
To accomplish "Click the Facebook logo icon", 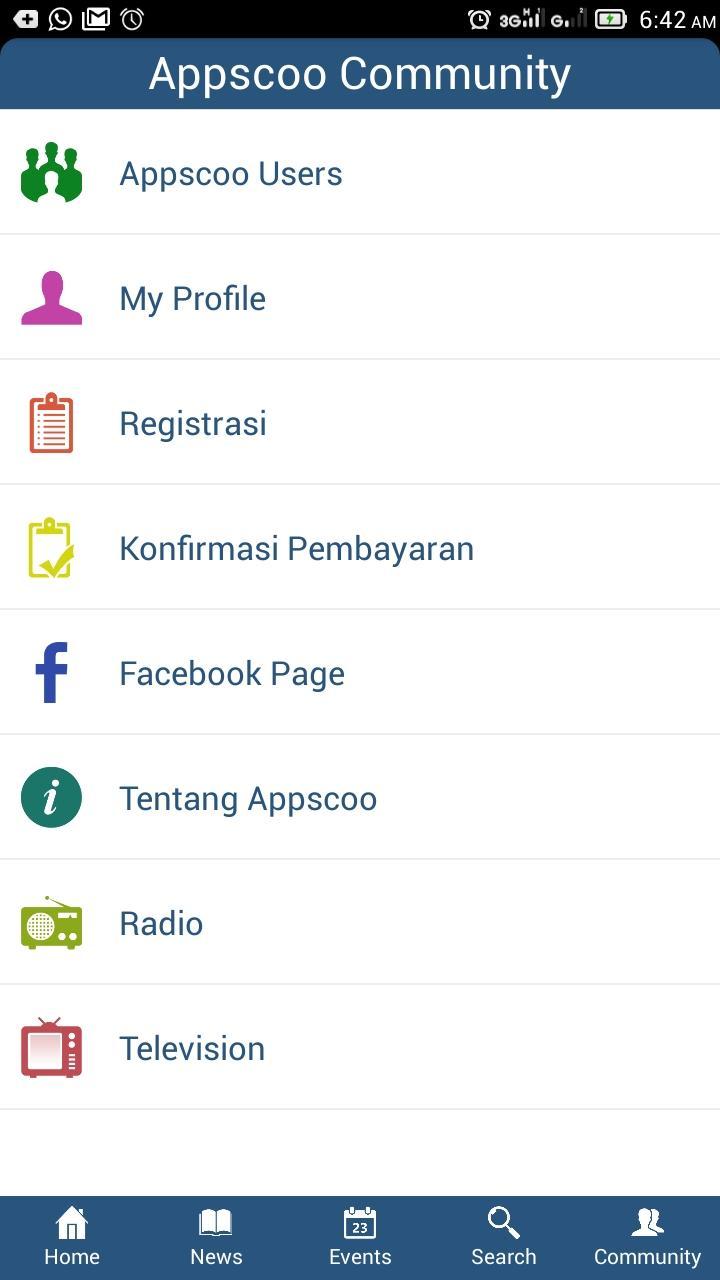I will [51, 672].
